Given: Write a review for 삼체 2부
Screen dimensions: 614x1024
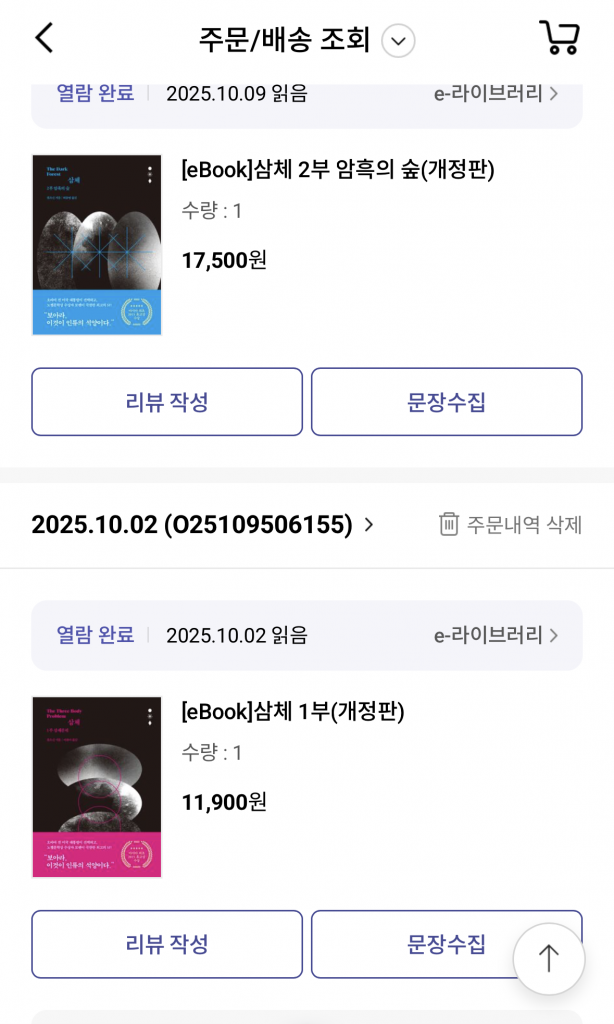Looking at the screenshot, I should pyautogui.click(x=167, y=402).
